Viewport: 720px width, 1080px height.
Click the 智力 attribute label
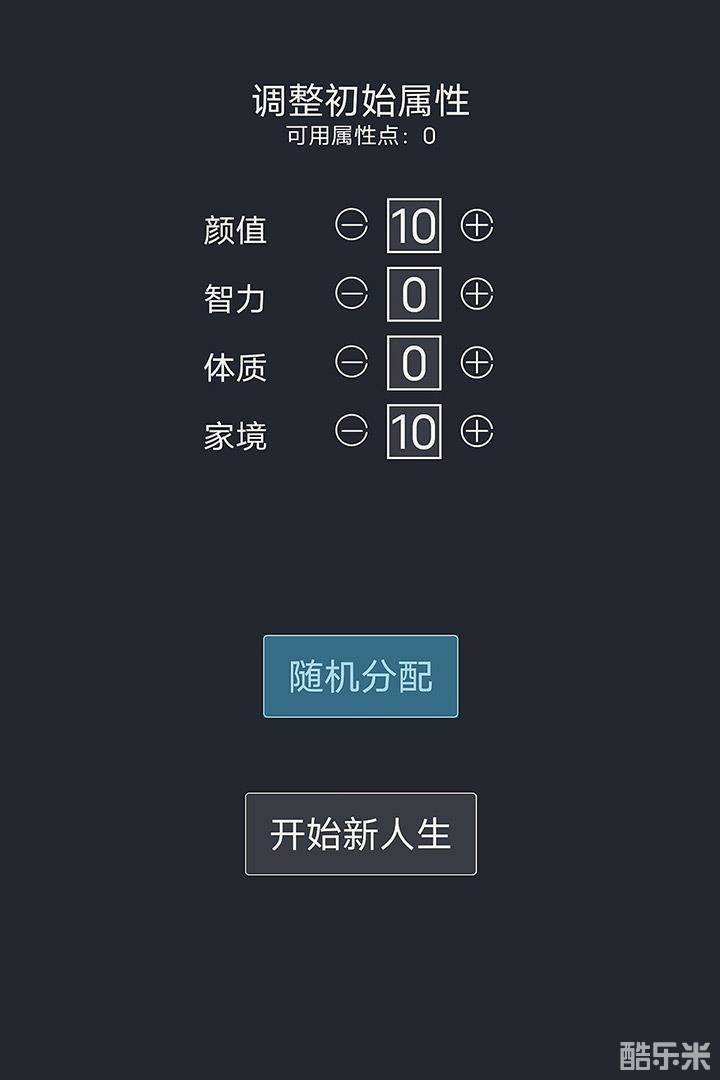237,299
